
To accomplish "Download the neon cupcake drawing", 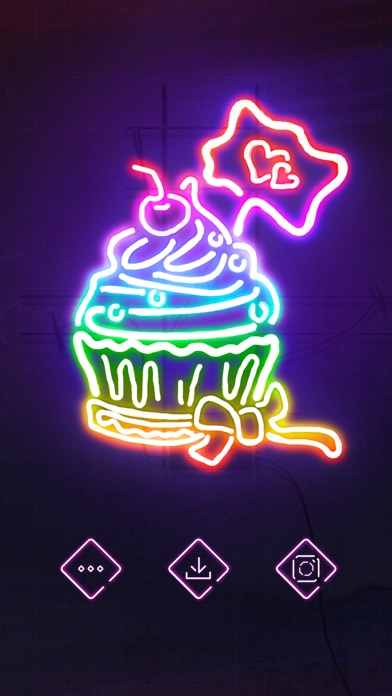I will 198,569.
